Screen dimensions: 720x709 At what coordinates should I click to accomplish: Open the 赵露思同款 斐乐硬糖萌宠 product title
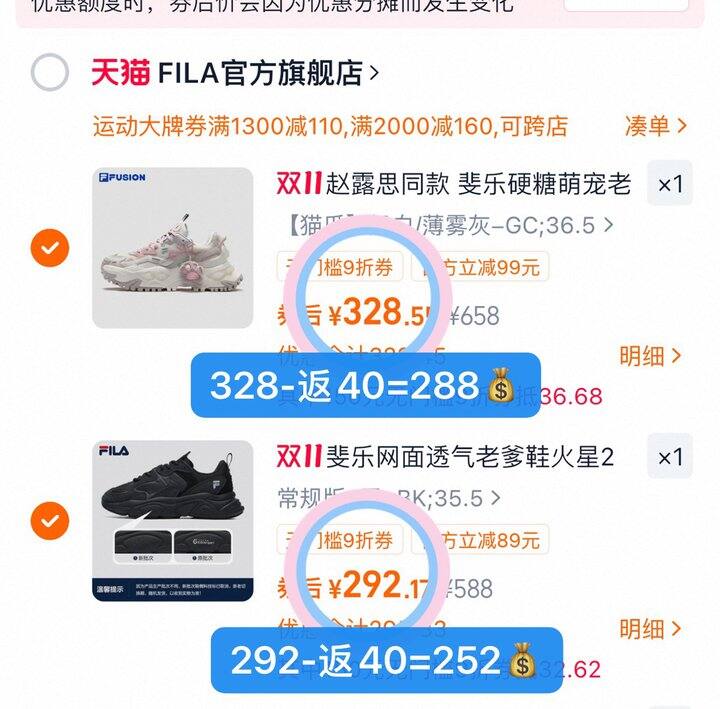pyautogui.click(x=455, y=184)
